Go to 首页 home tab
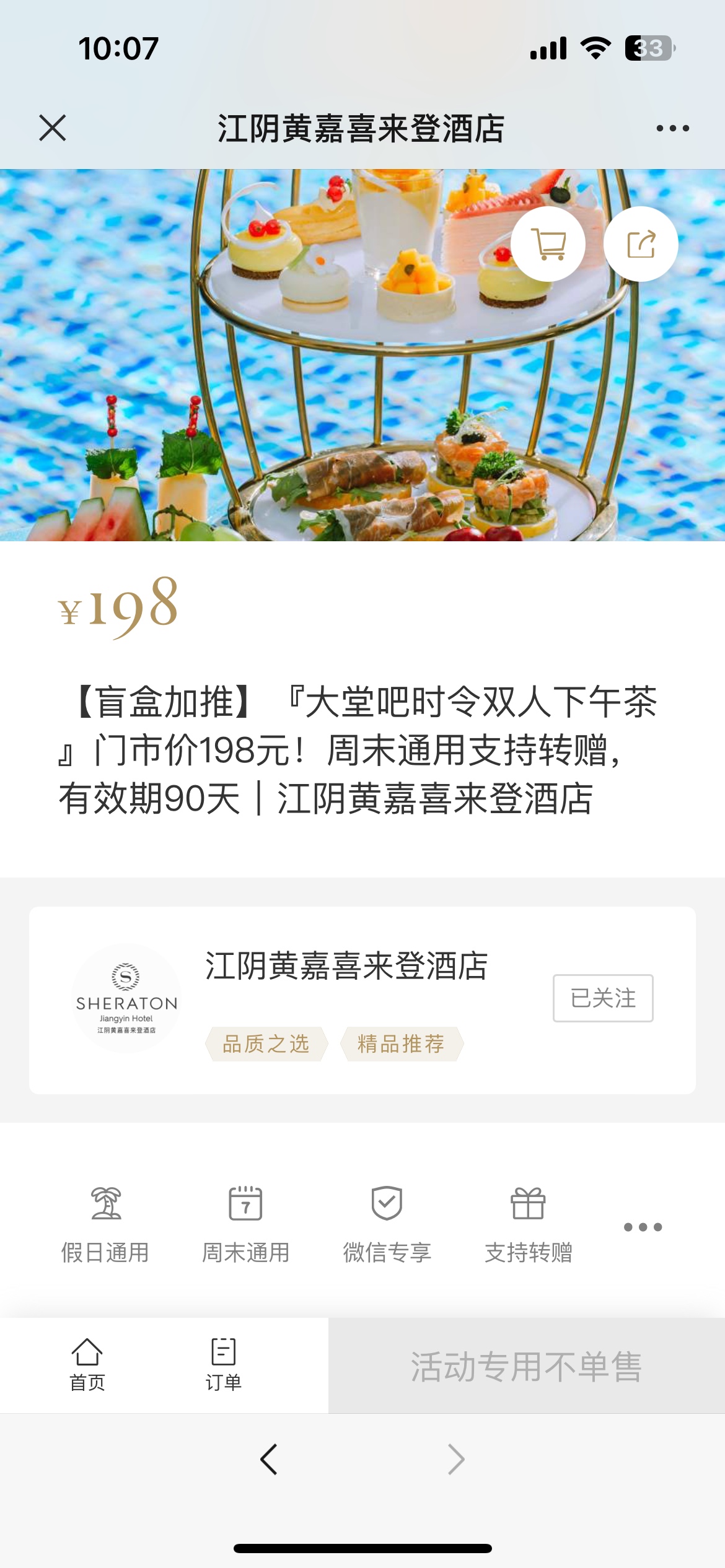The width and height of the screenshot is (725, 1568). (x=87, y=1364)
